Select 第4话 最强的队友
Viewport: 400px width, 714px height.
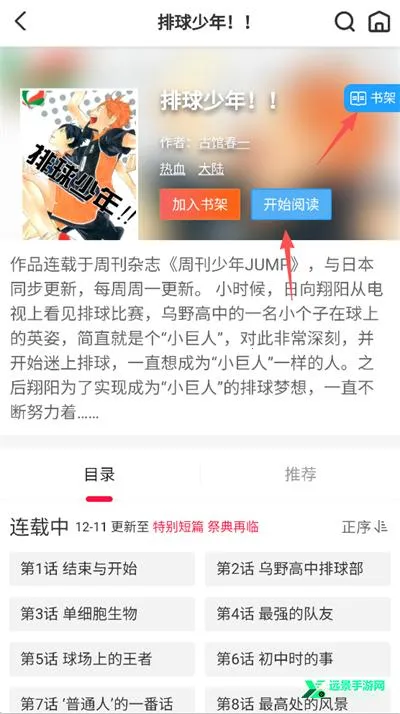click(297, 614)
